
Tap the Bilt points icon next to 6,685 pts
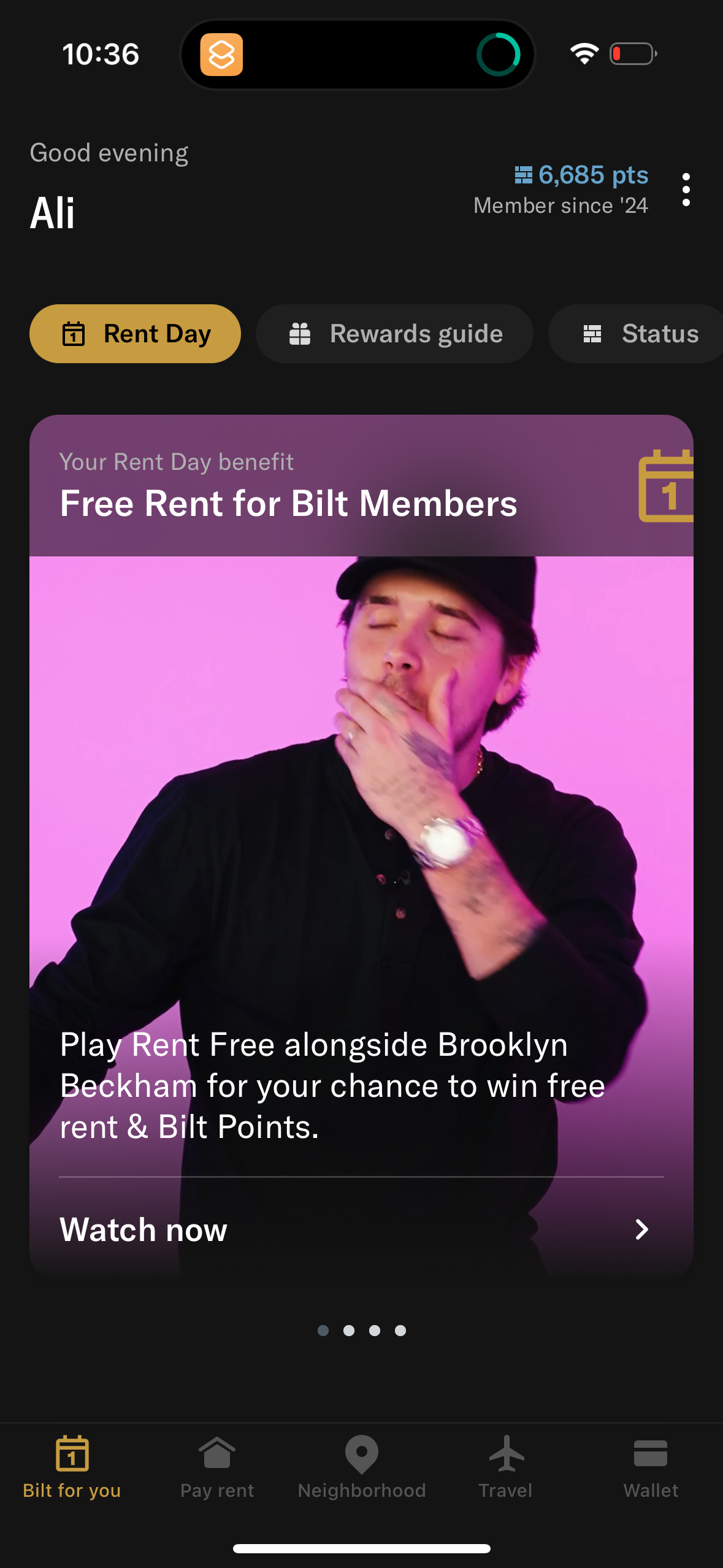point(524,175)
